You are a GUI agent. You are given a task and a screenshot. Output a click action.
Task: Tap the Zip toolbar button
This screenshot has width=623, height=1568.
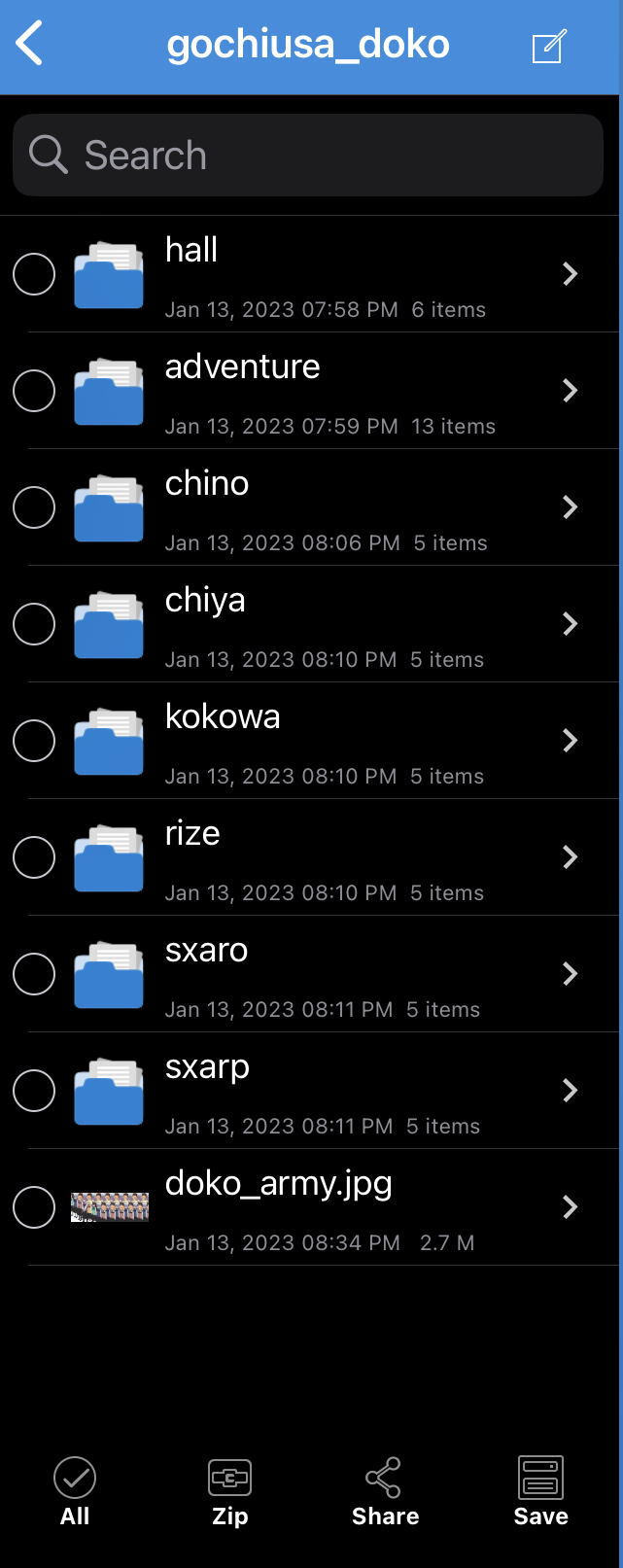[x=230, y=1492]
